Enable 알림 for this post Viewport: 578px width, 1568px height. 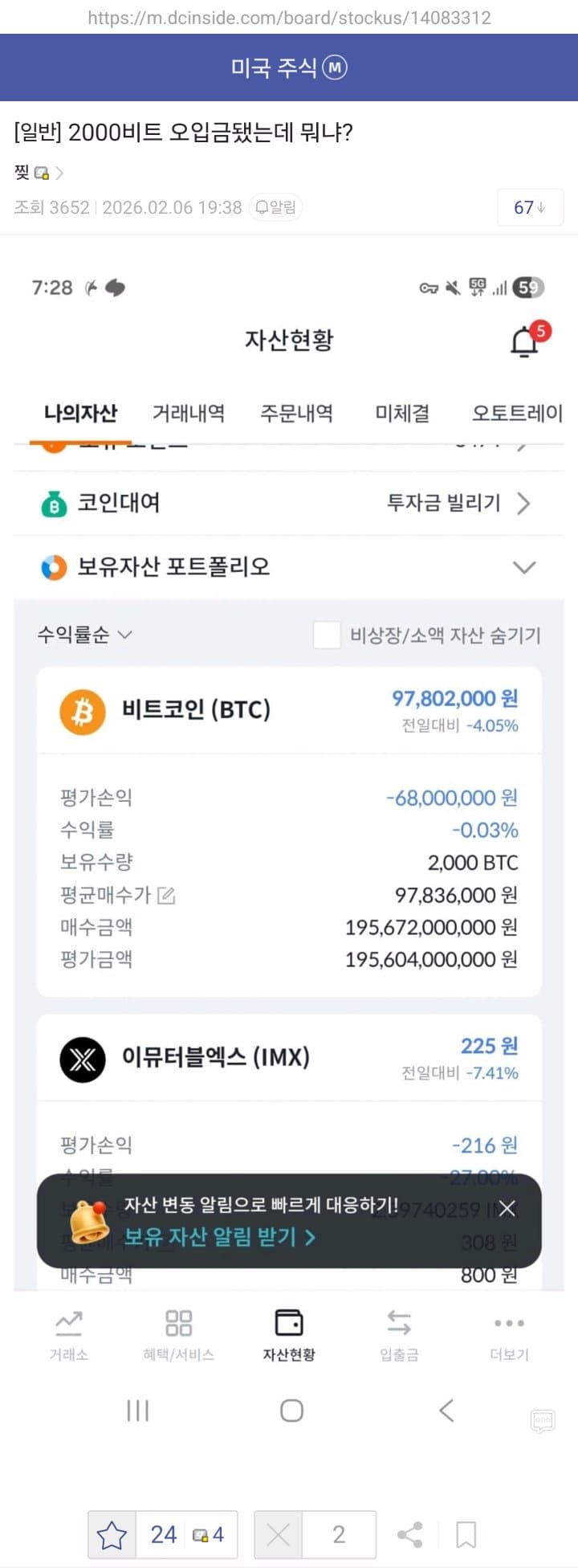275,207
